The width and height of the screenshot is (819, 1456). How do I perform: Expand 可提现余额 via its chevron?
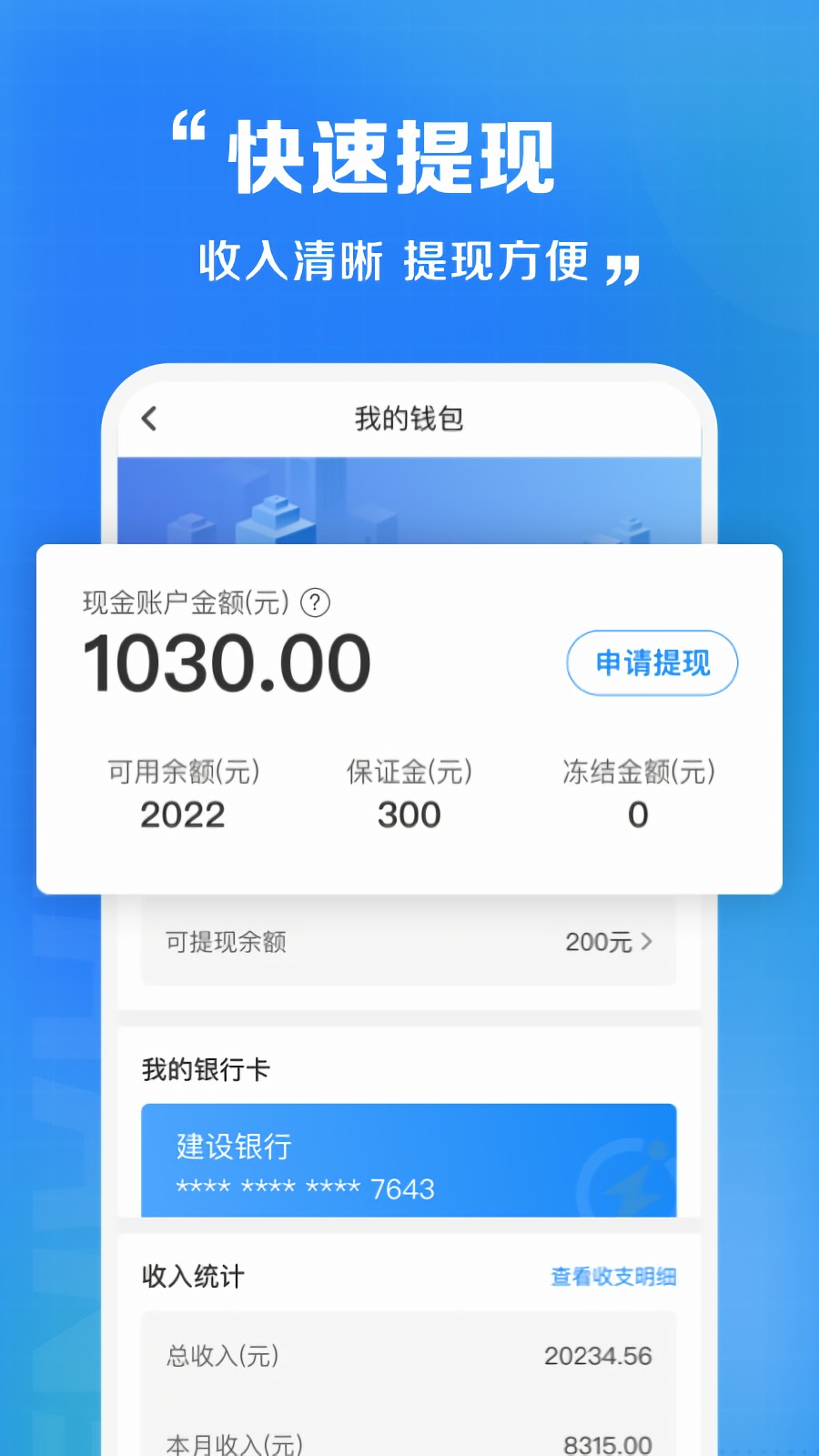coord(645,943)
